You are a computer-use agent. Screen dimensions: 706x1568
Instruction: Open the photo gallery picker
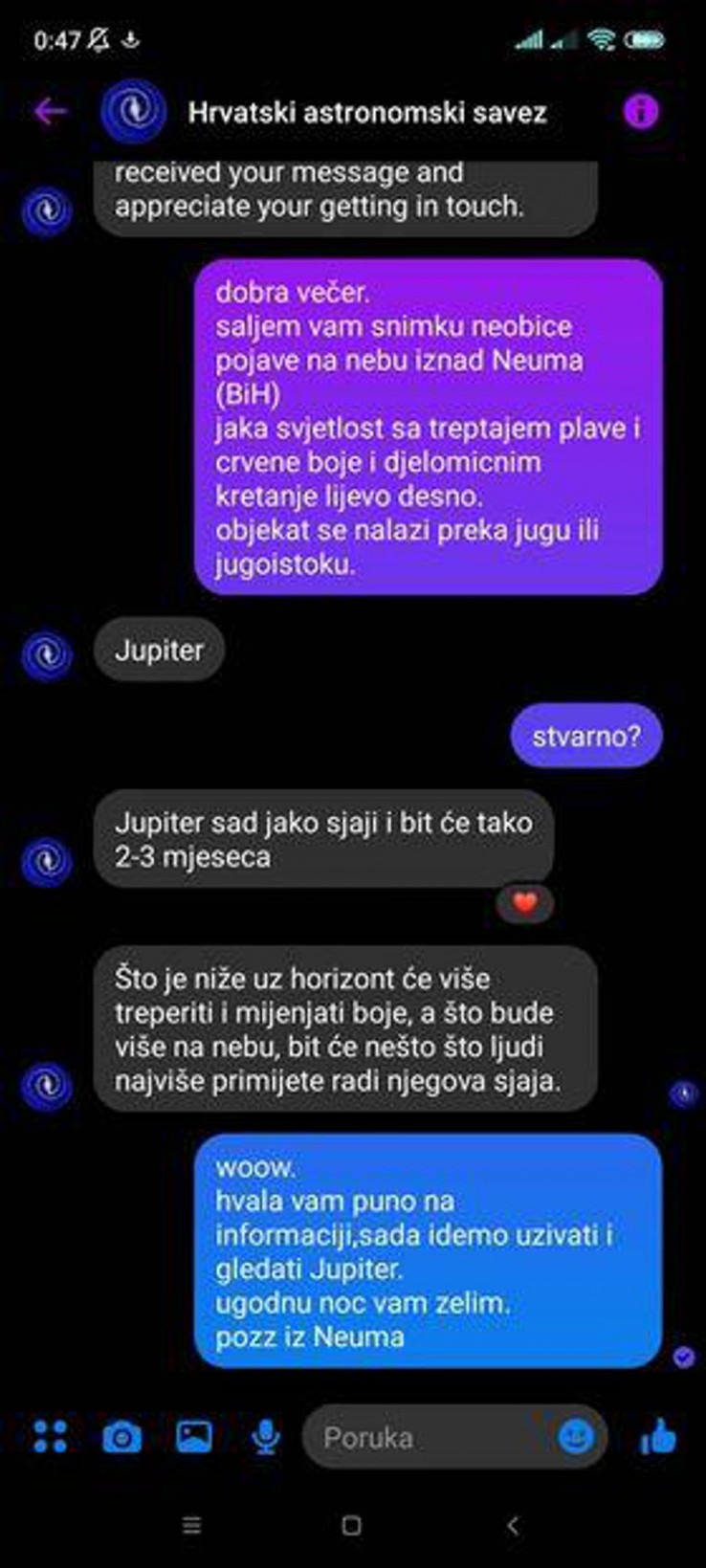[x=194, y=1436]
